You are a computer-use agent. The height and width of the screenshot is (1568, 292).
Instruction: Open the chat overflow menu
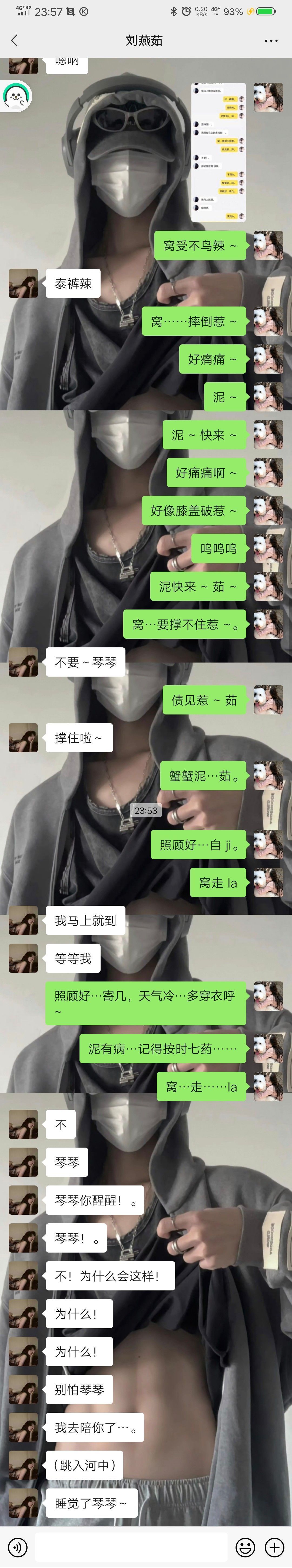pyautogui.click(x=271, y=41)
